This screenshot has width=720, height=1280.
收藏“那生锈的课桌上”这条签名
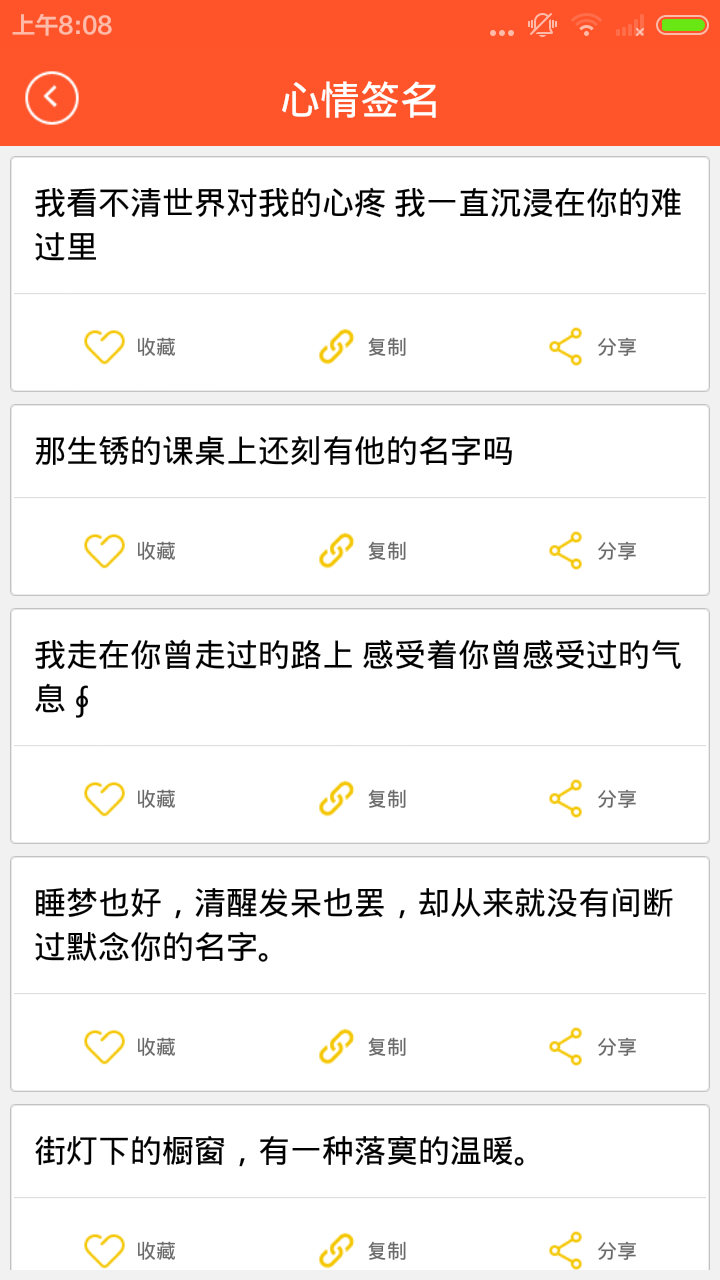(130, 551)
